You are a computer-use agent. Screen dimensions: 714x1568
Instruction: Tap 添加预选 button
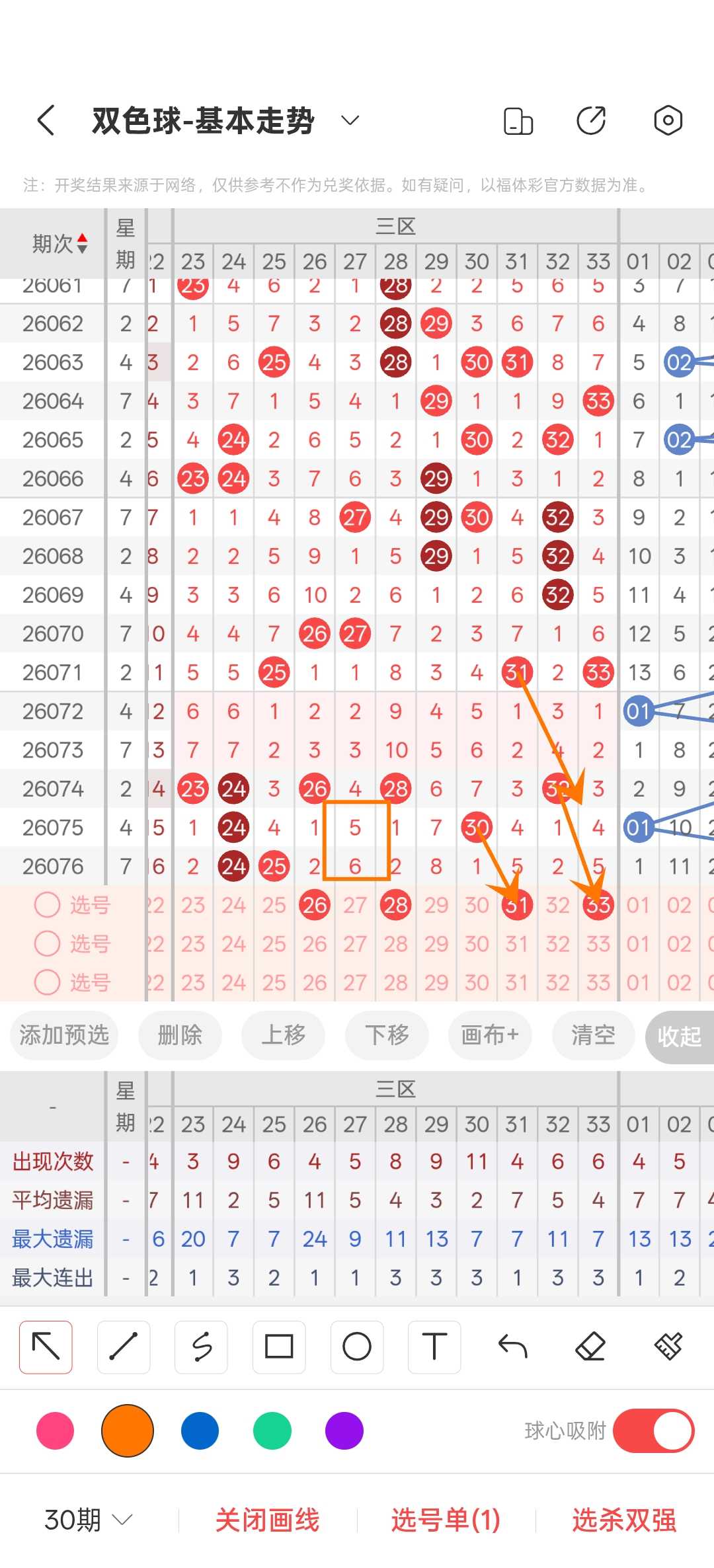[64, 1035]
